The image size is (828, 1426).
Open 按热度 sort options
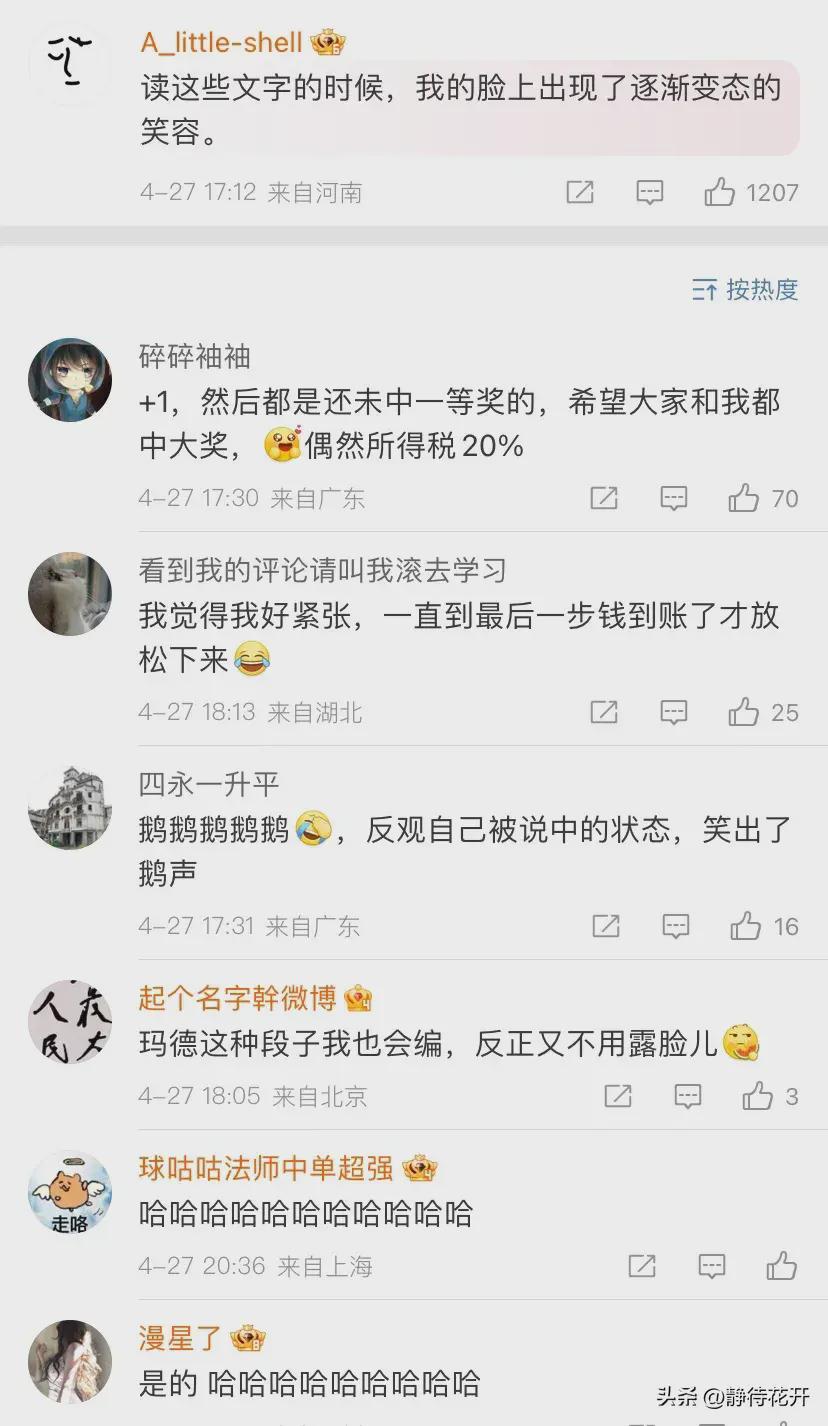point(746,290)
